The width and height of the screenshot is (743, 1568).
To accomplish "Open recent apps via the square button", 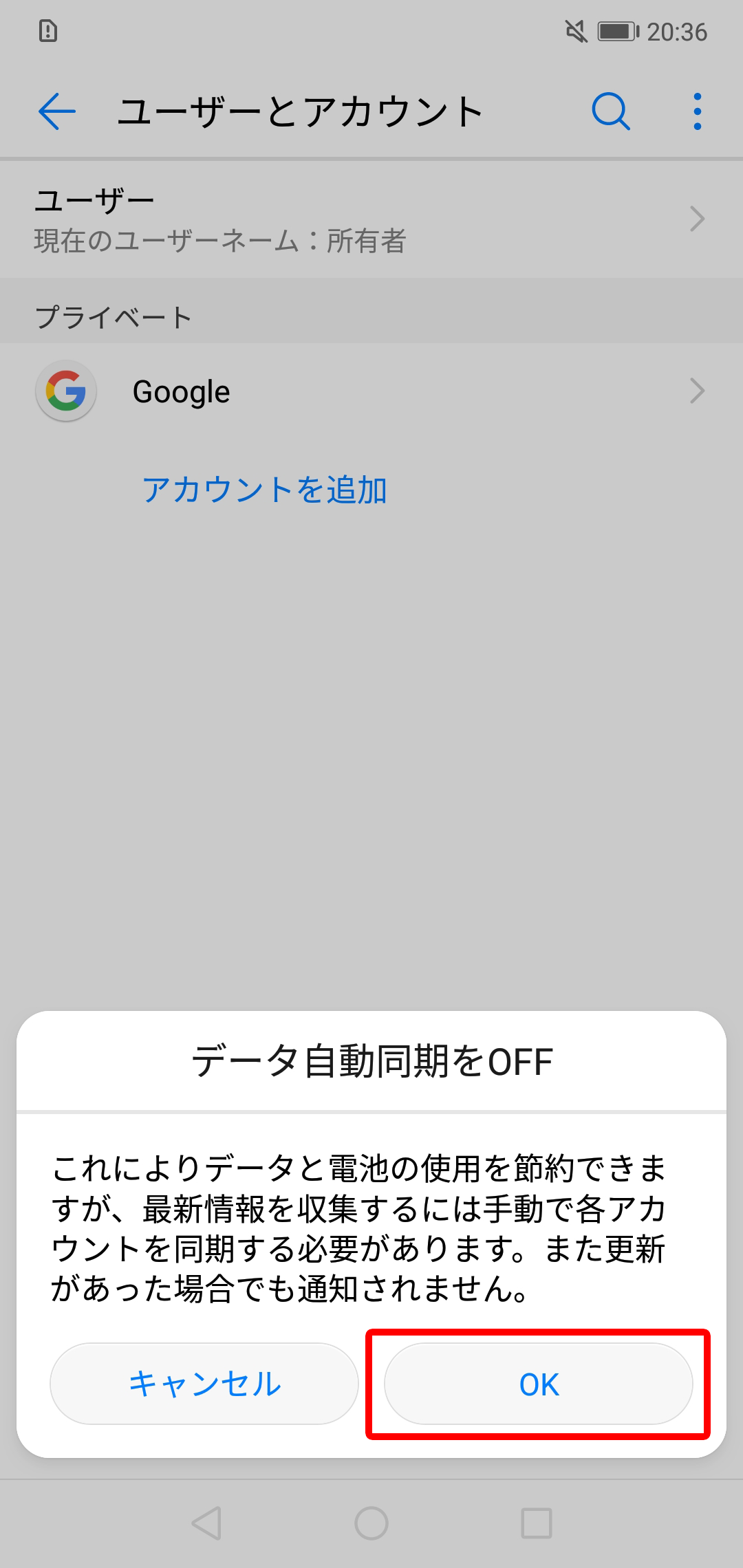I will click(537, 1523).
